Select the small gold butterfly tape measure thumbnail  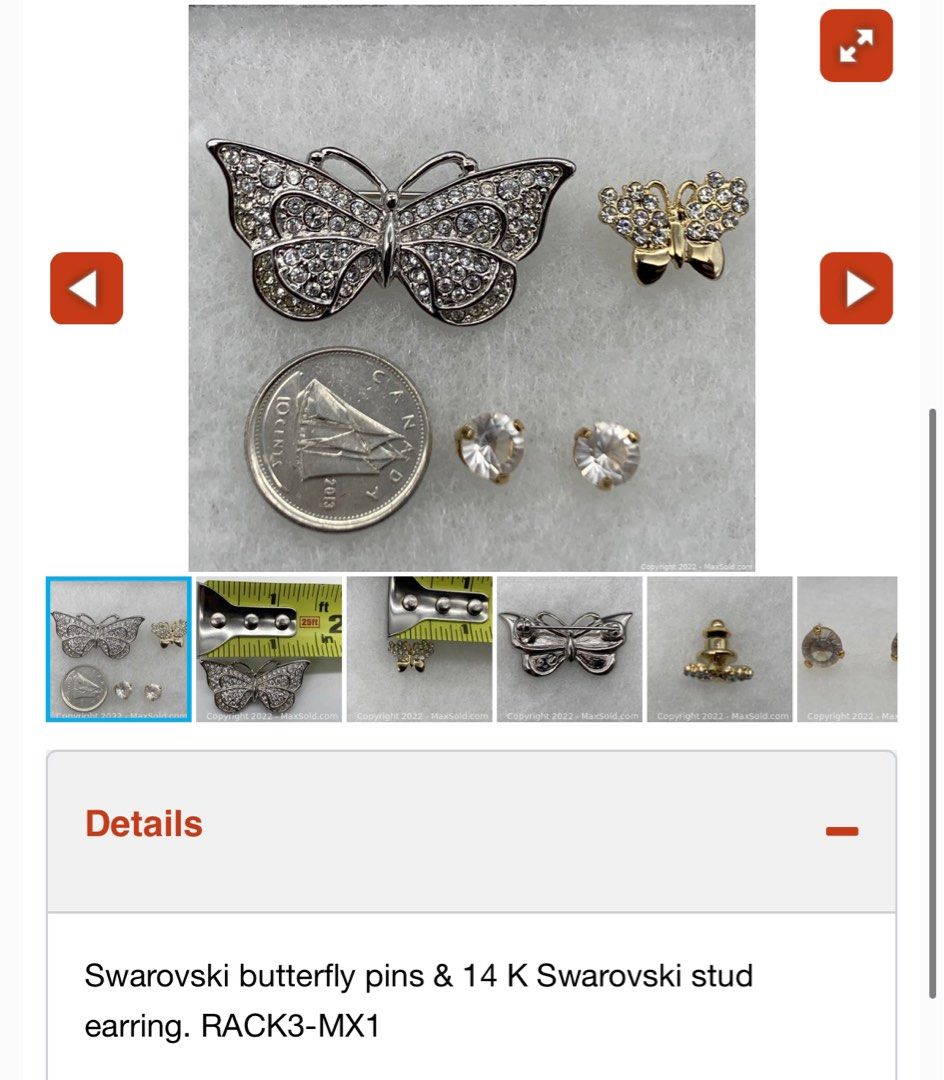click(x=419, y=649)
